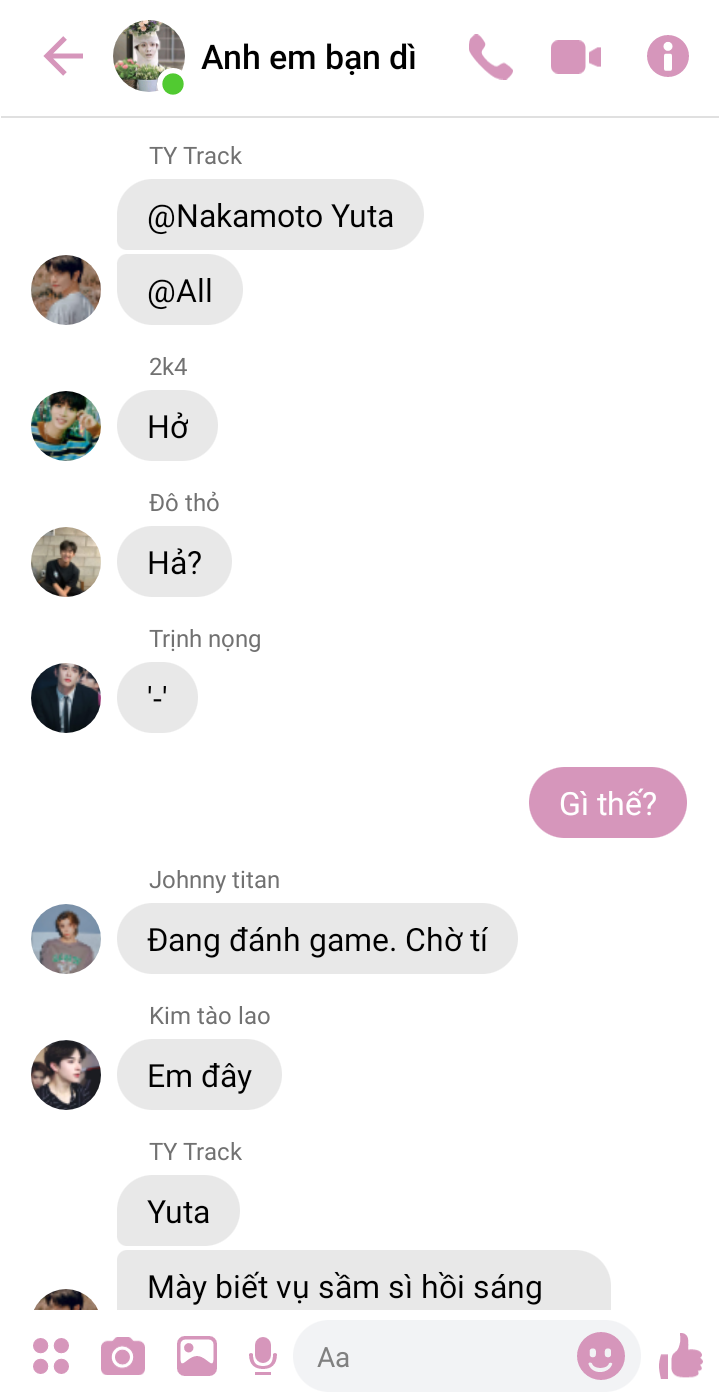Image resolution: width=719 pixels, height=1397 pixels.
Task: Open the emoji picker
Action: tap(601, 1357)
